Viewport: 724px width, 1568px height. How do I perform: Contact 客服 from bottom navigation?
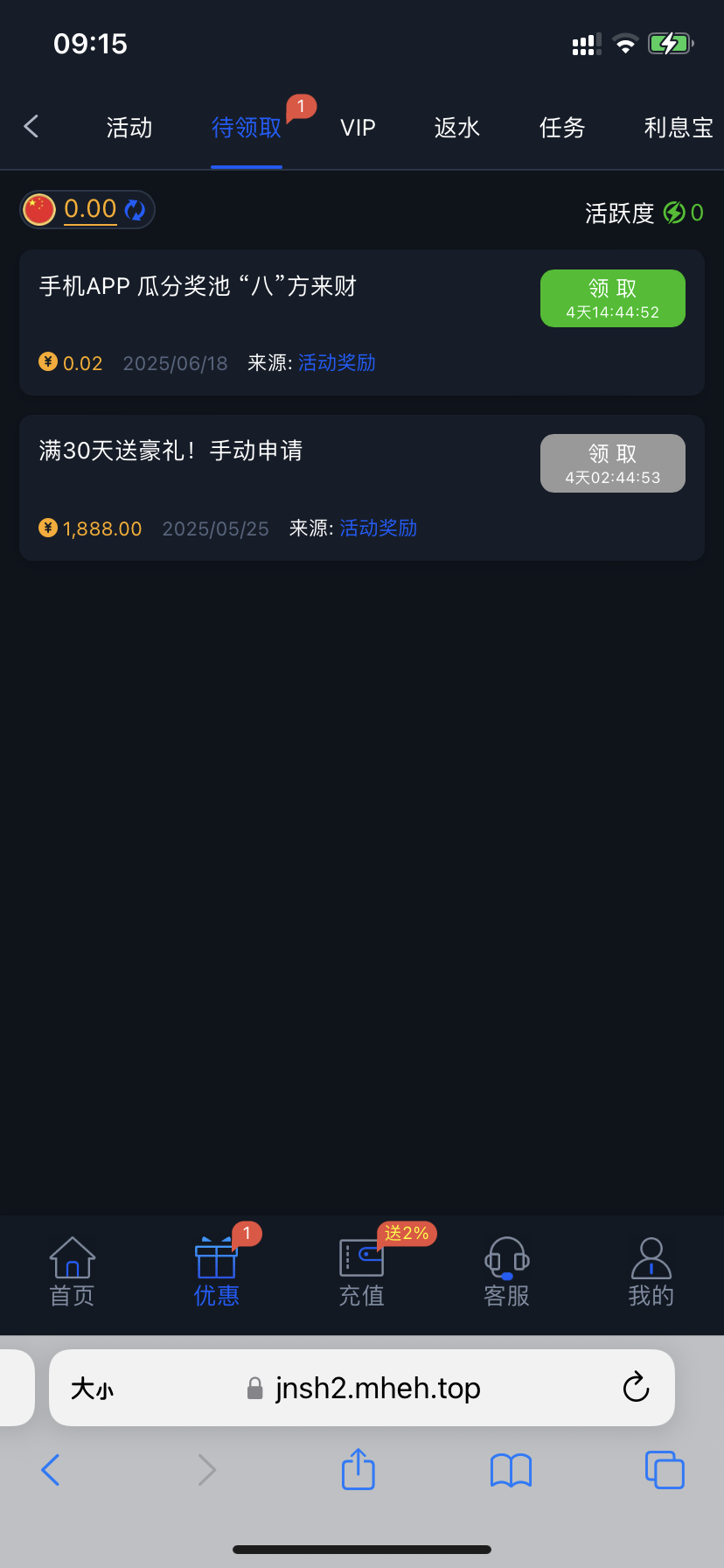tap(507, 1271)
